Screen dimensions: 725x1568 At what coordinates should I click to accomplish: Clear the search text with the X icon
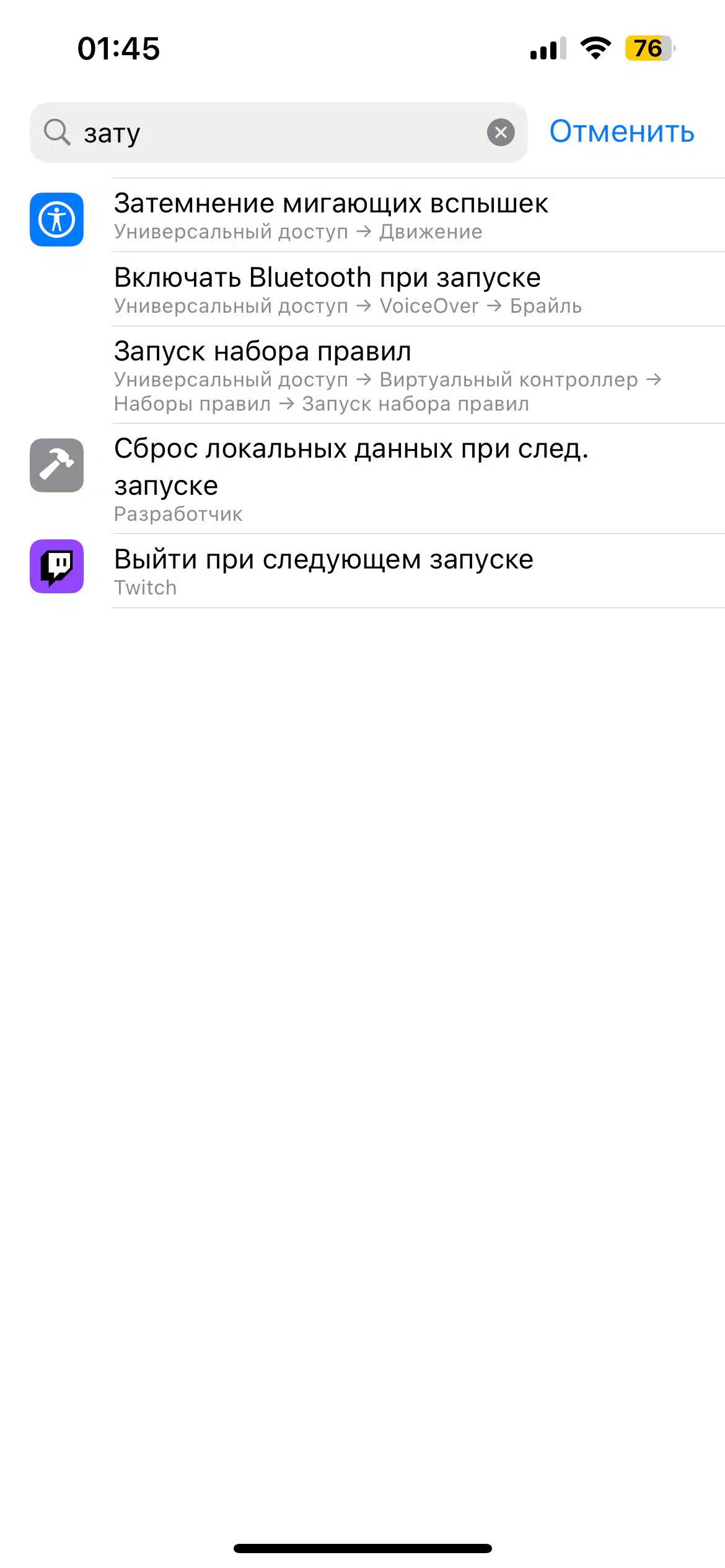[501, 133]
